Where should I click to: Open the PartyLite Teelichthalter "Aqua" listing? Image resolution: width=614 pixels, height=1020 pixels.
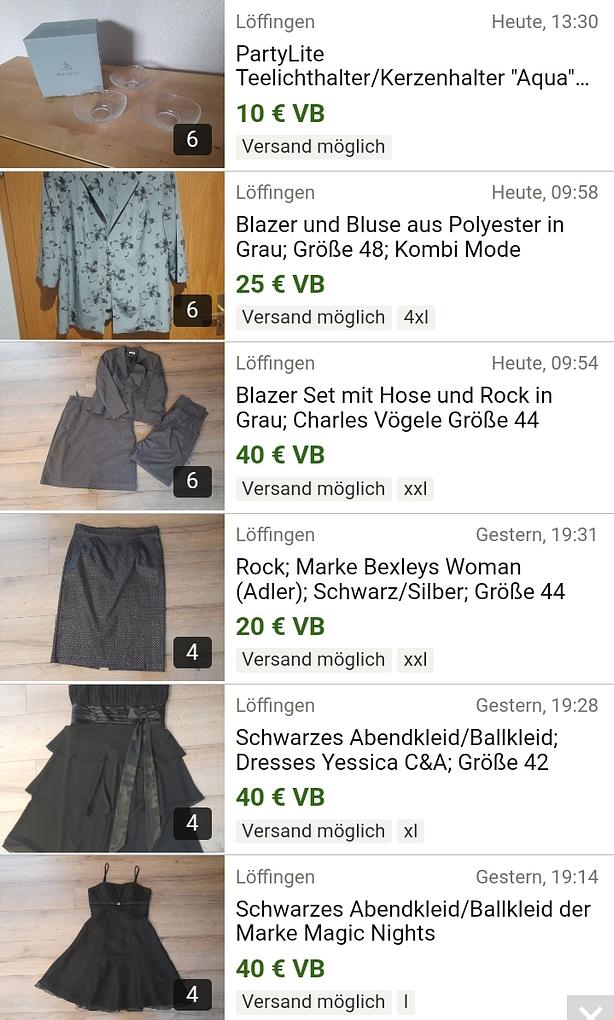tap(412, 65)
